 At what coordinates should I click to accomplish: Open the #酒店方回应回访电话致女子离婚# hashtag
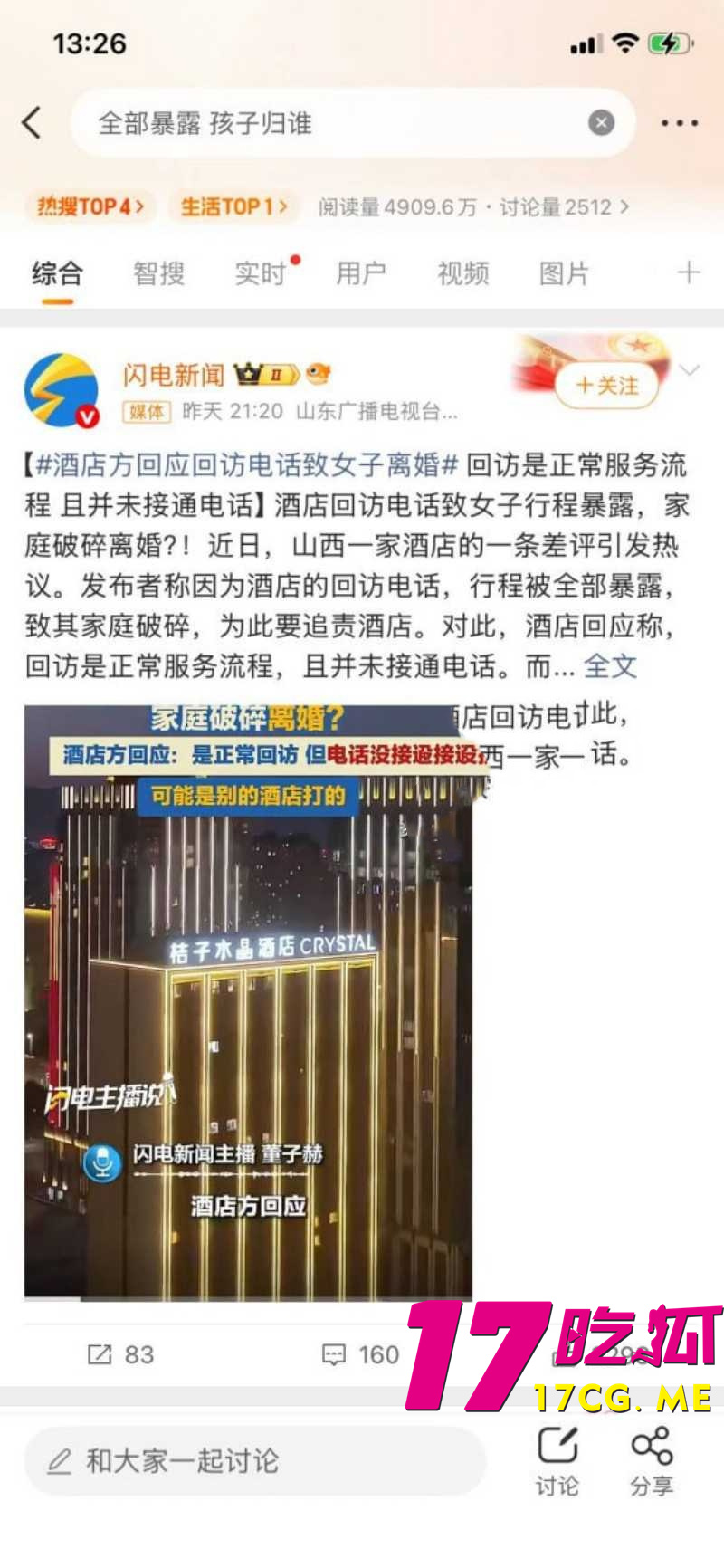tap(246, 465)
